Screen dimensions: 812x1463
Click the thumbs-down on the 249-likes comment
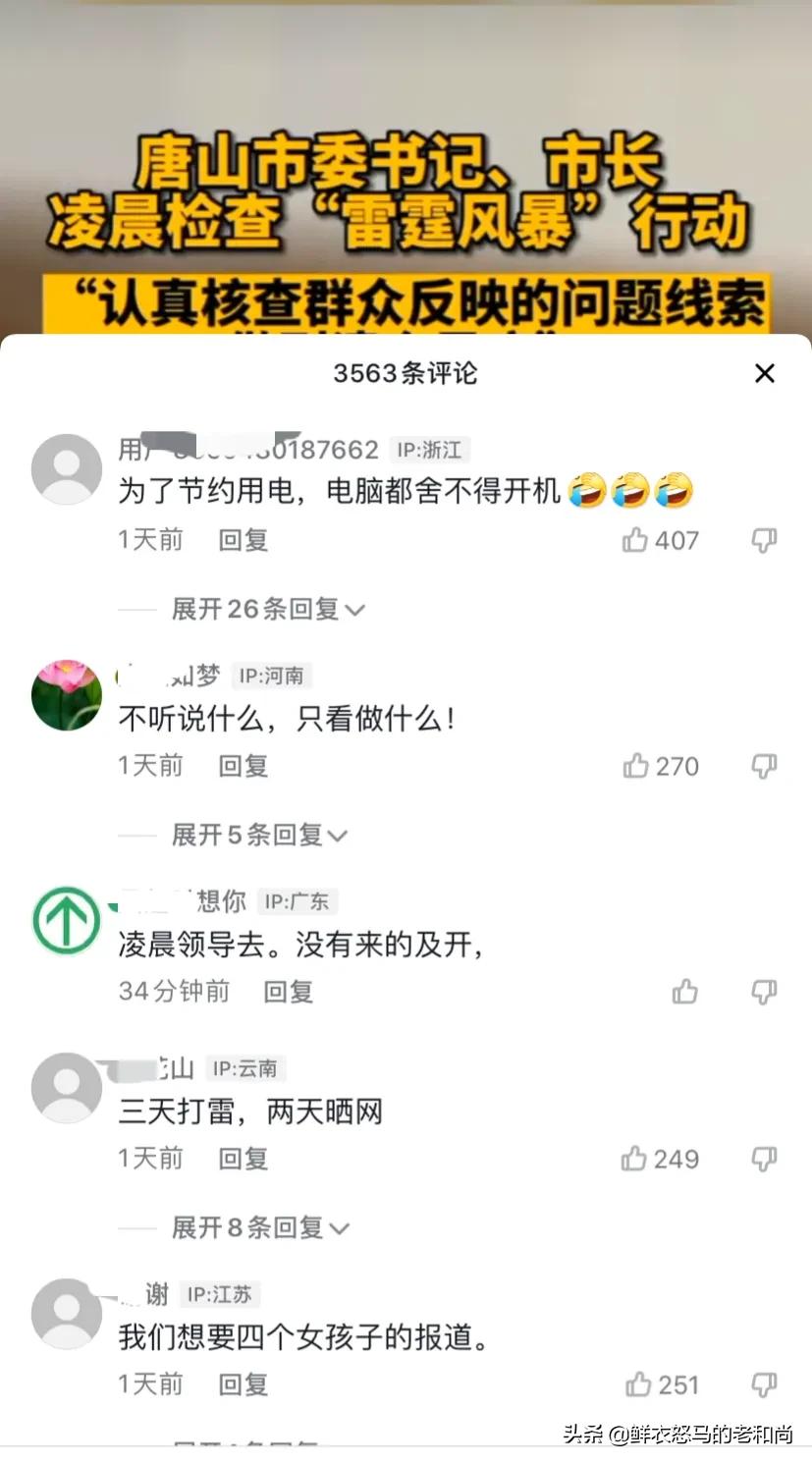[x=764, y=1159]
